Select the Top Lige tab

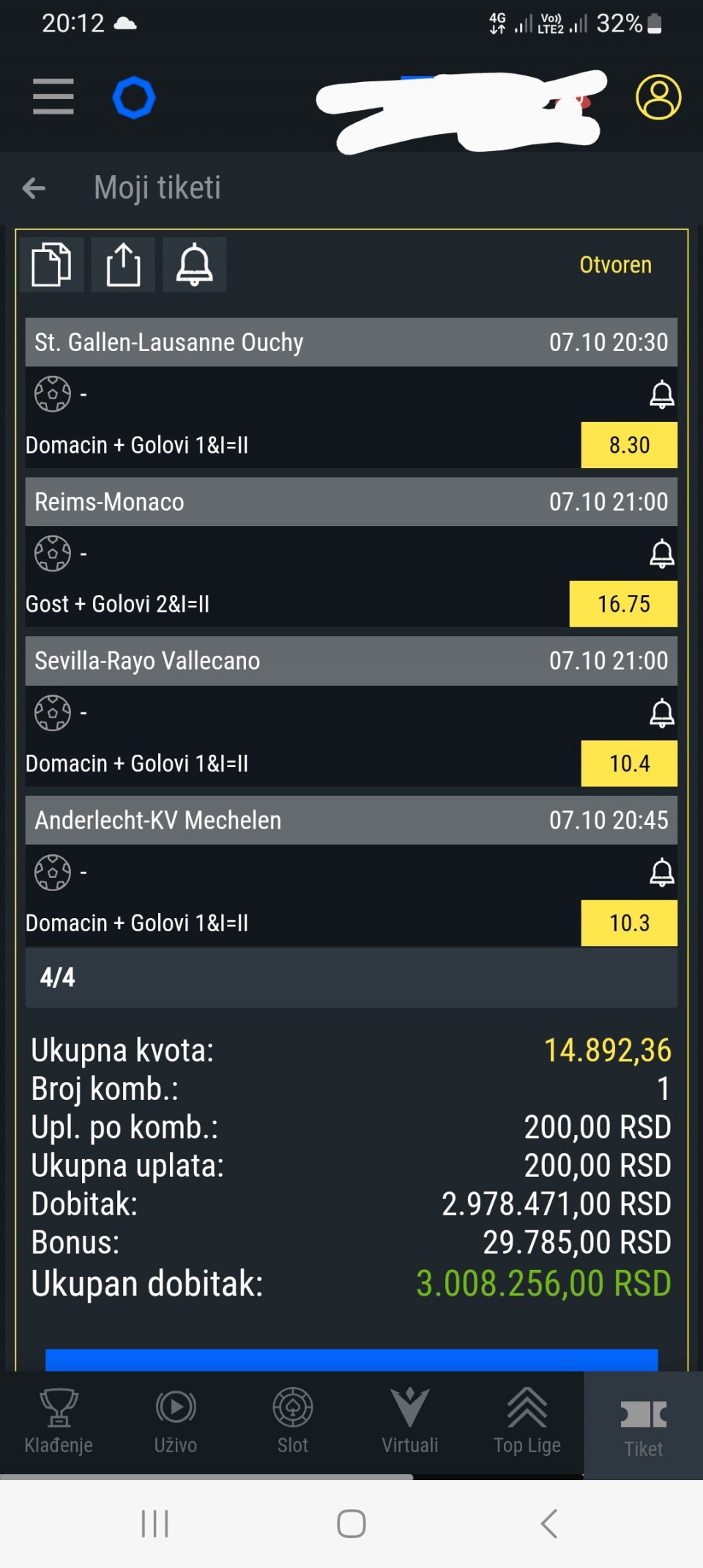click(527, 1421)
